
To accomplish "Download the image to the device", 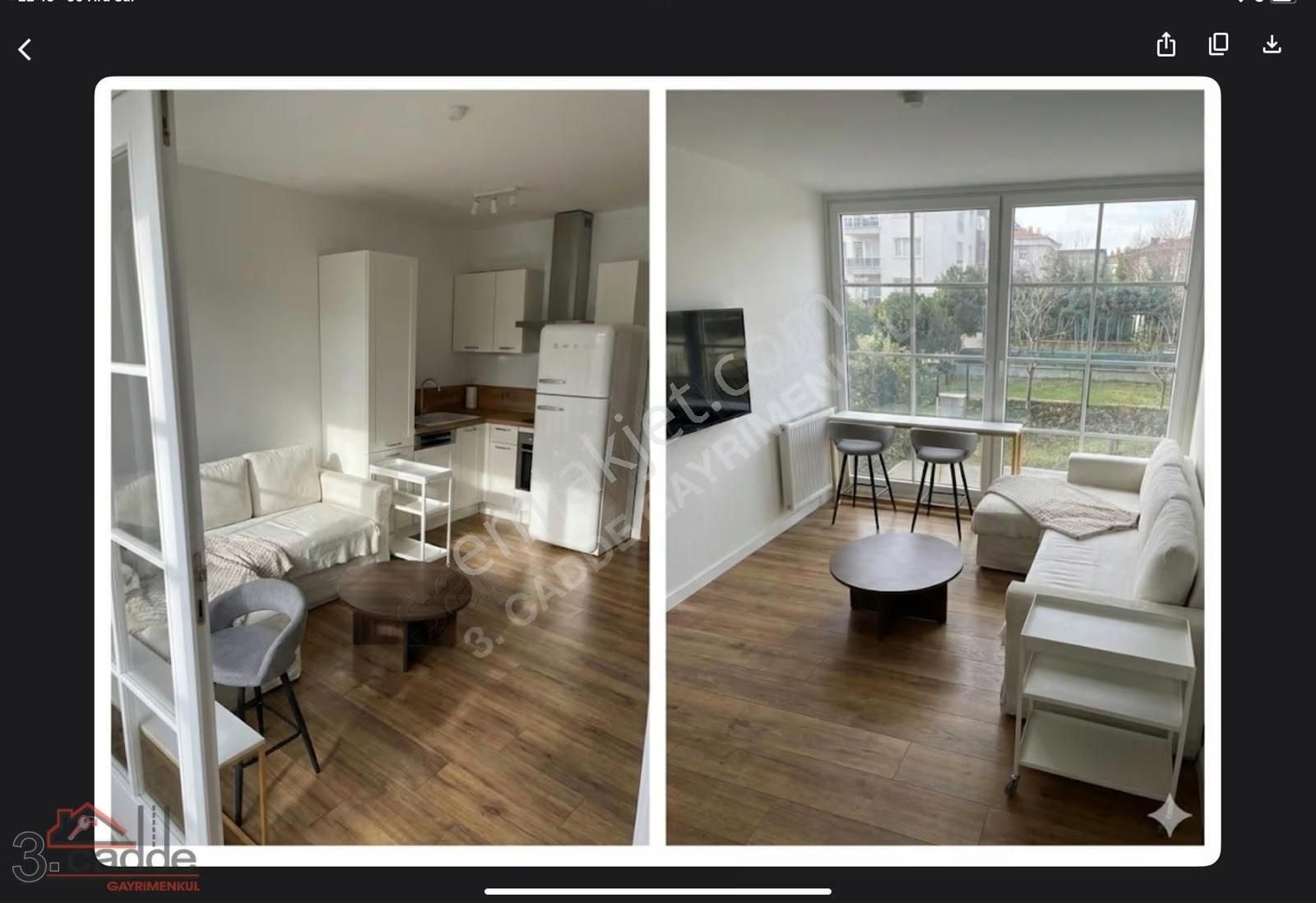I will [x=1272, y=44].
